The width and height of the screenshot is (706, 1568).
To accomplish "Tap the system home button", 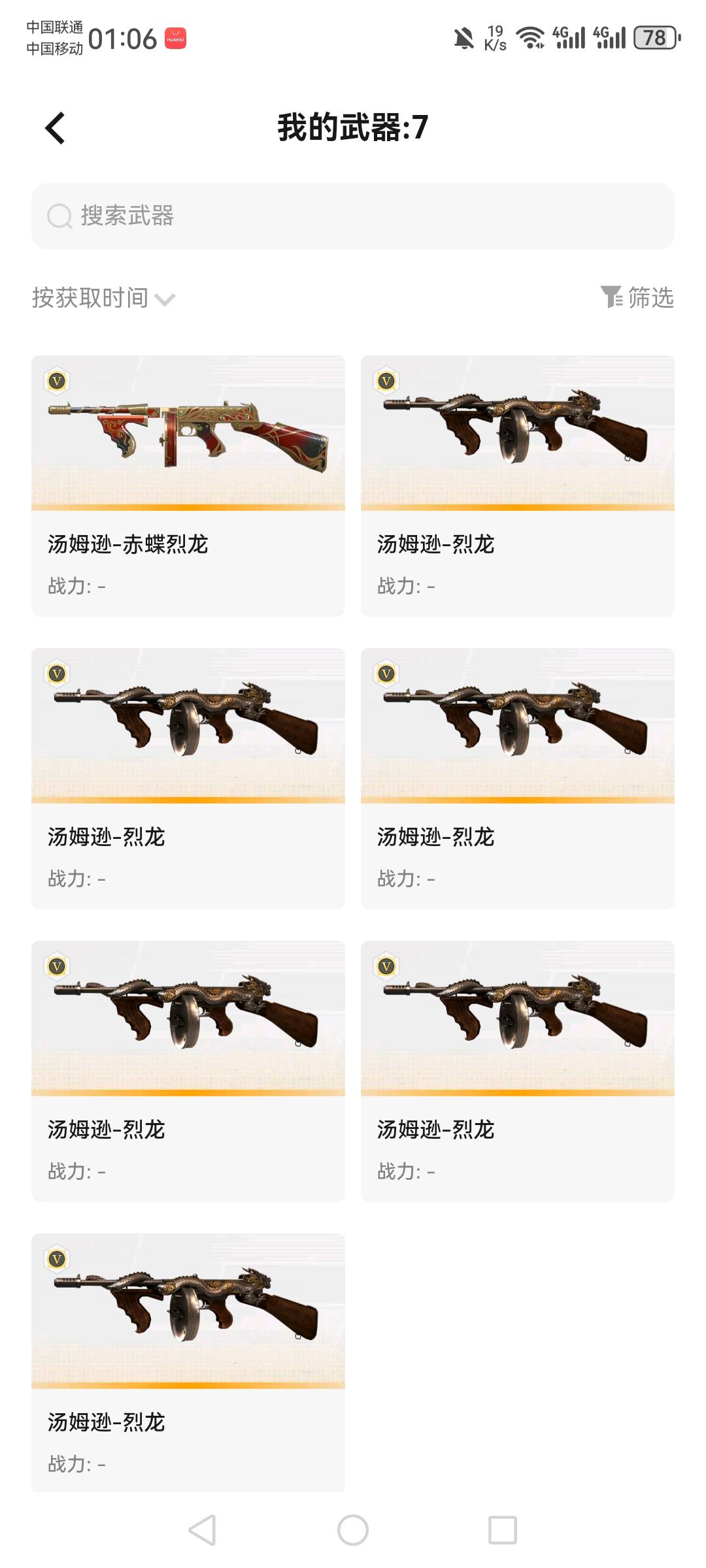I will 353,1530.
